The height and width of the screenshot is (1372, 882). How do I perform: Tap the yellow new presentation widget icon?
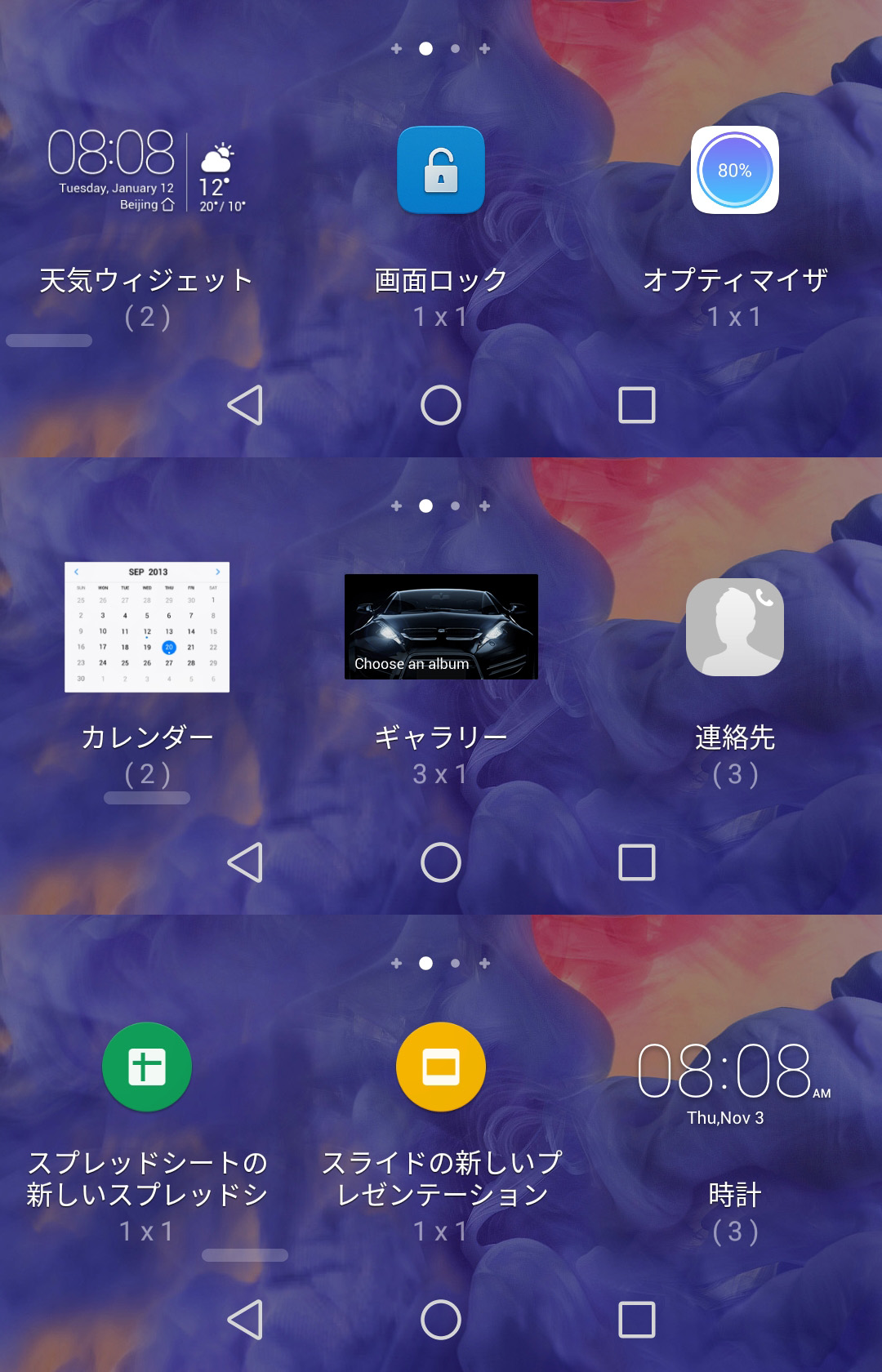pyautogui.click(x=440, y=1067)
